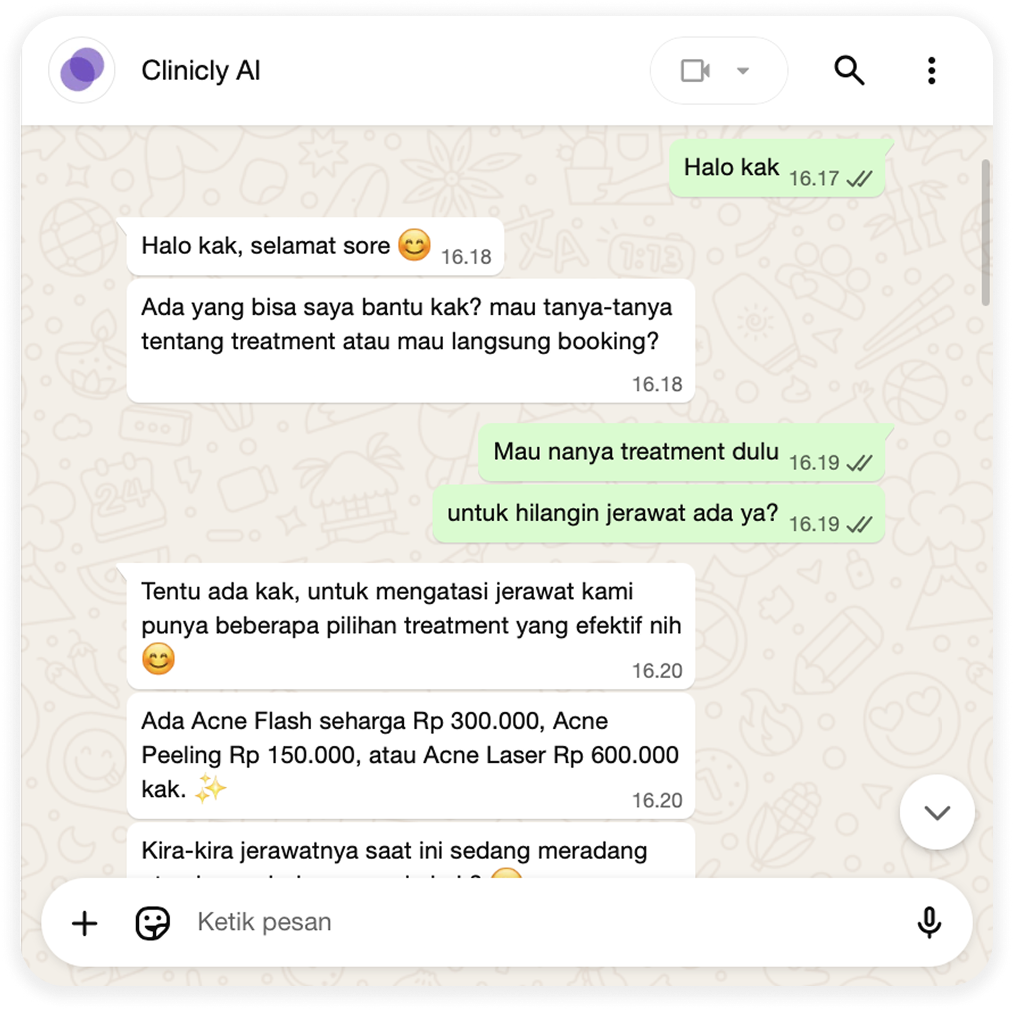Image resolution: width=1013 pixels, height=1010 pixels.
Task: Jump to latest message with down arrow
Action: [x=937, y=812]
